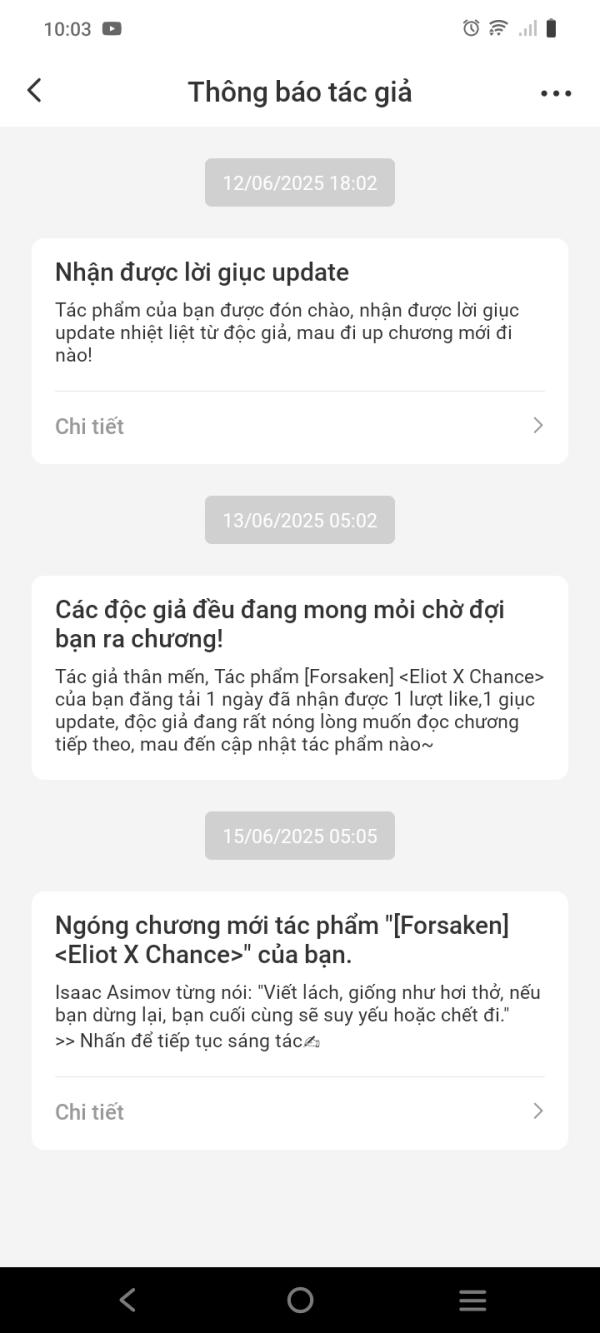
Task: Go back using the top-left arrow
Action: click(x=34, y=91)
